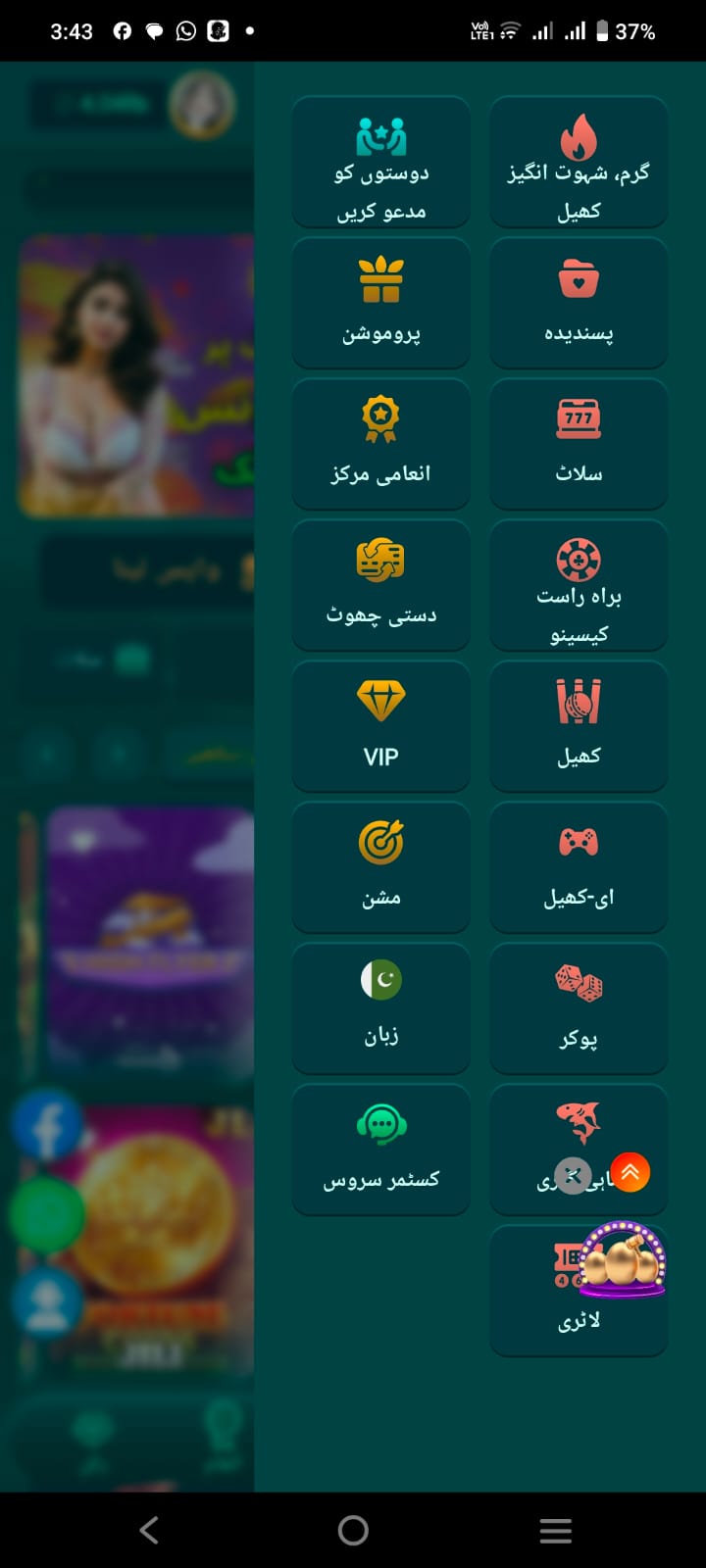Open the Reward Center (انعامی مرکز) tile
This screenshot has height=1568, width=706.
[380, 444]
